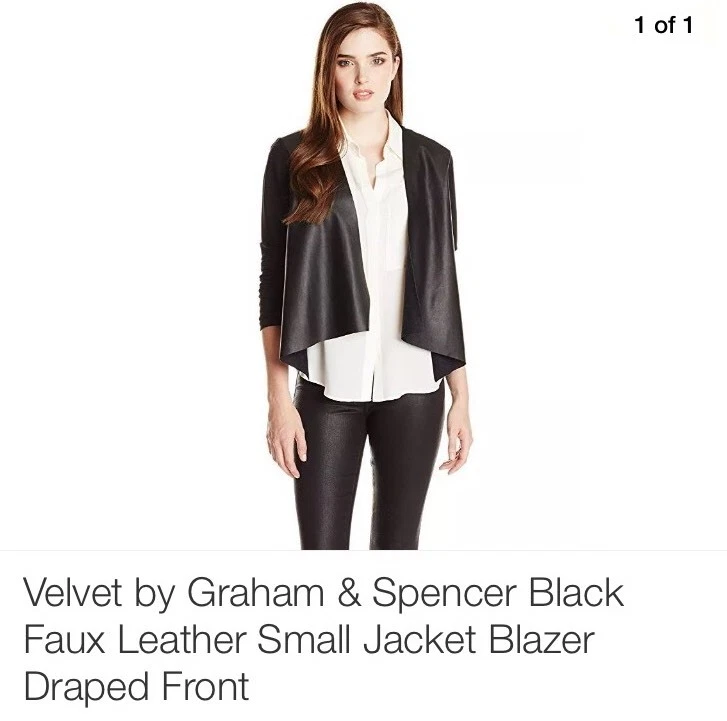
Task: Open the jacket product photo full-screen
Action: [363, 275]
